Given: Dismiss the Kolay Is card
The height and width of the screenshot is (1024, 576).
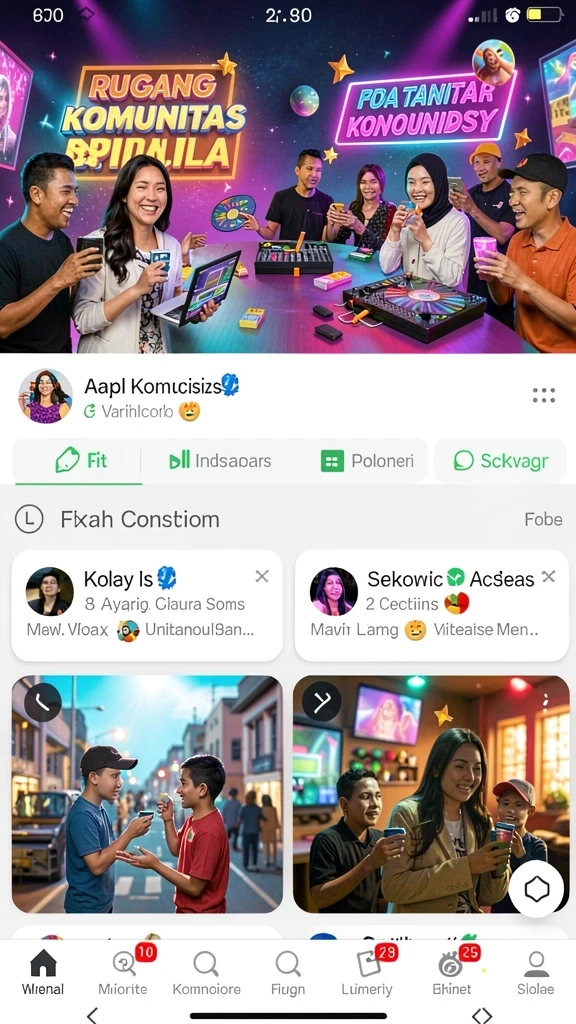Looking at the screenshot, I should 261,576.
